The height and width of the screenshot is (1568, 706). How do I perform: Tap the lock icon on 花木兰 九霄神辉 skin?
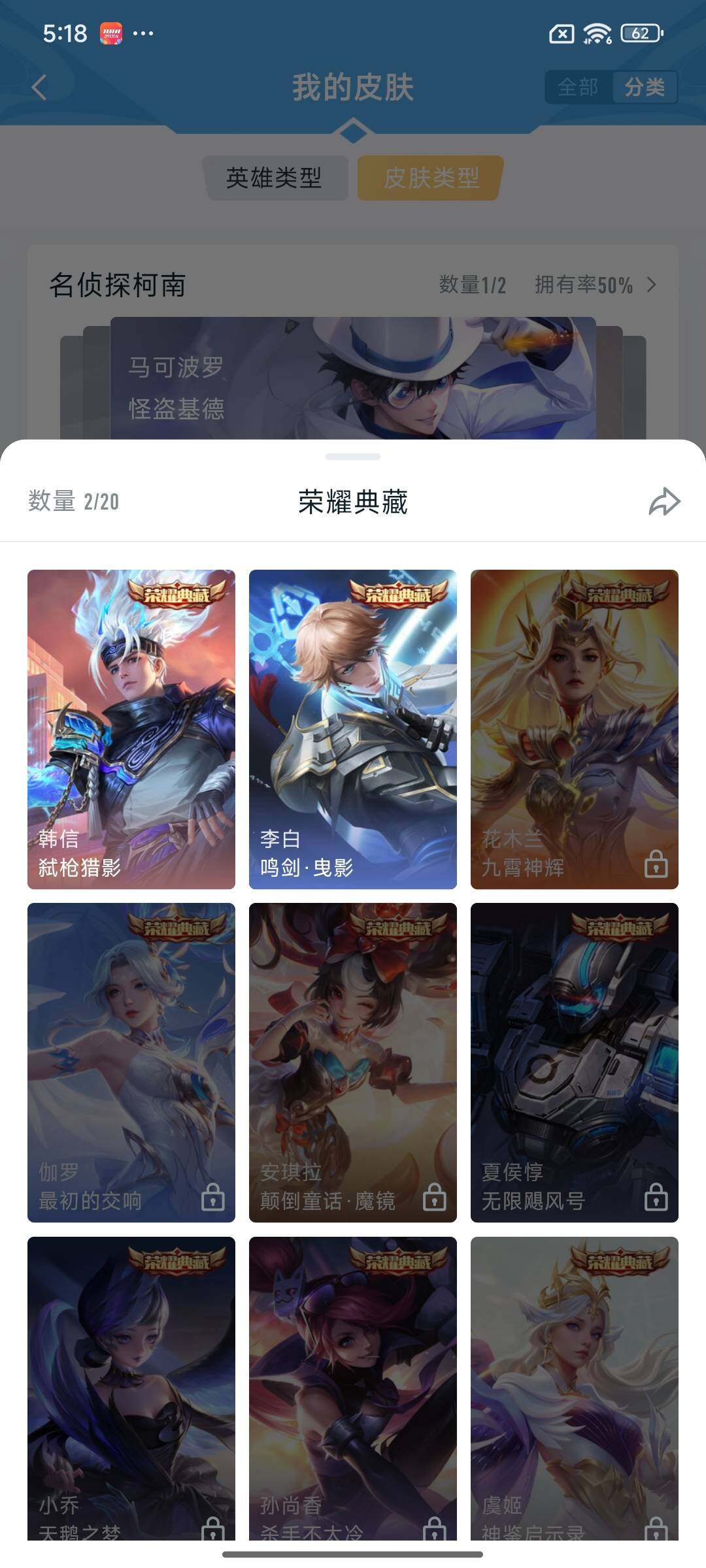(656, 865)
